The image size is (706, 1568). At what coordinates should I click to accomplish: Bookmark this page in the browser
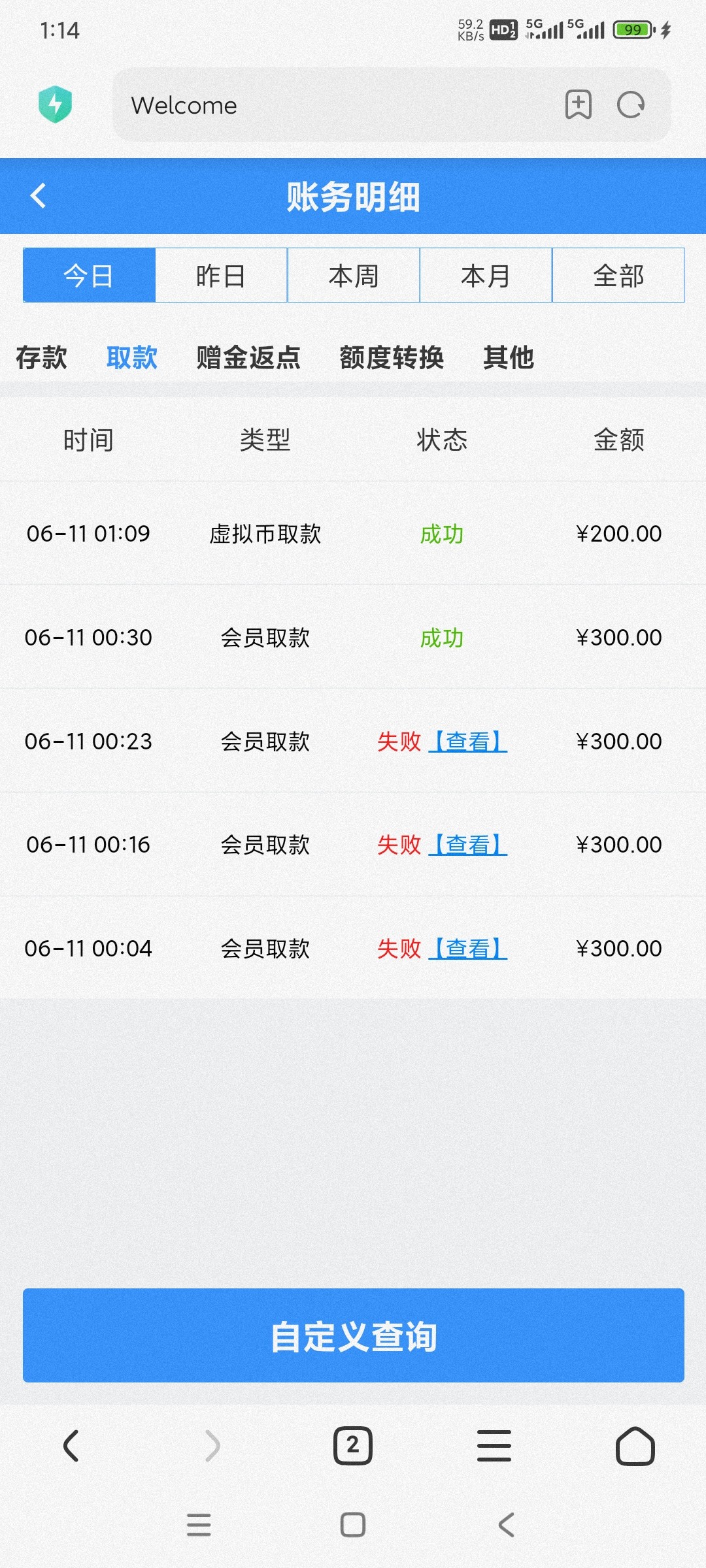tap(578, 105)
